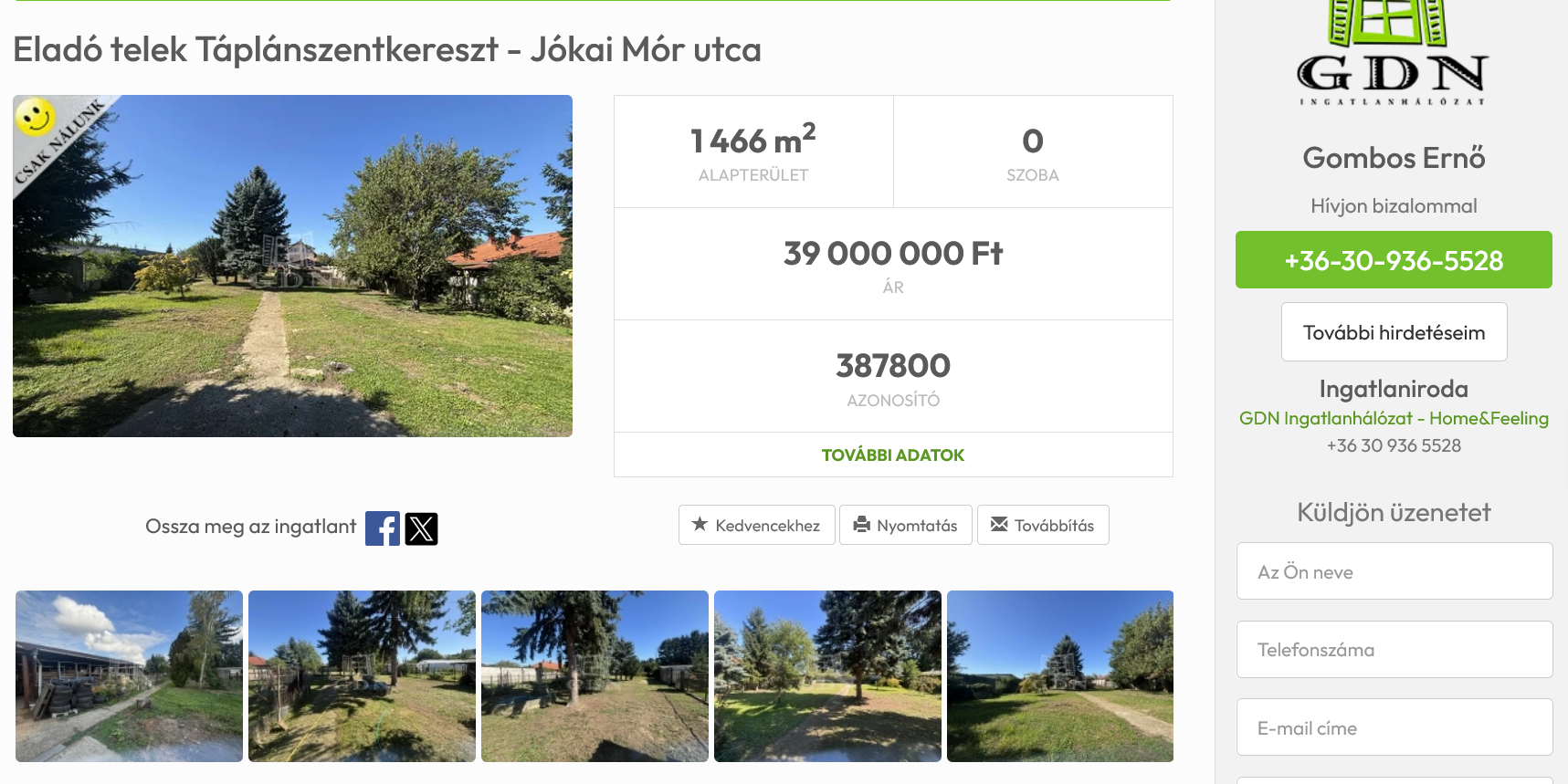View További hirdetéseim listings
Image resolution: width=1568 pixels, height=784 pixels.
(1393, 332)
